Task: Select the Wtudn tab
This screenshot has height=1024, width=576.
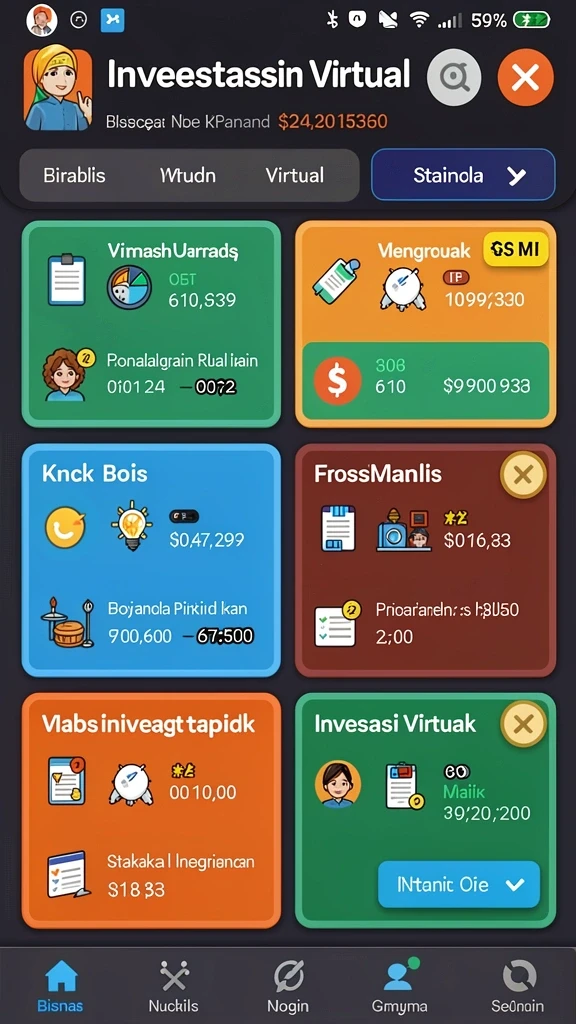Action: 187,175
